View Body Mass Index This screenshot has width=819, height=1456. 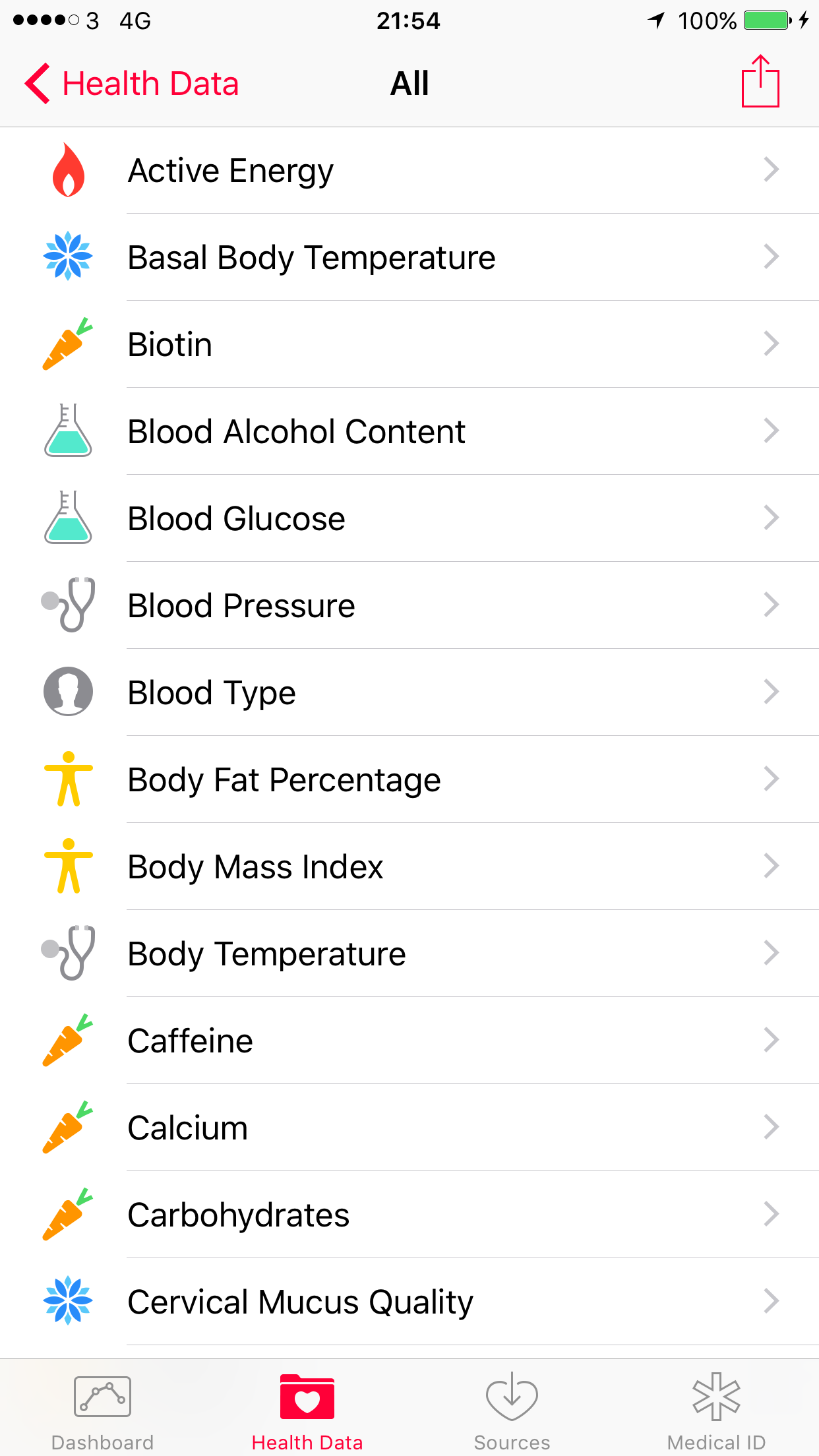point(409,866)
